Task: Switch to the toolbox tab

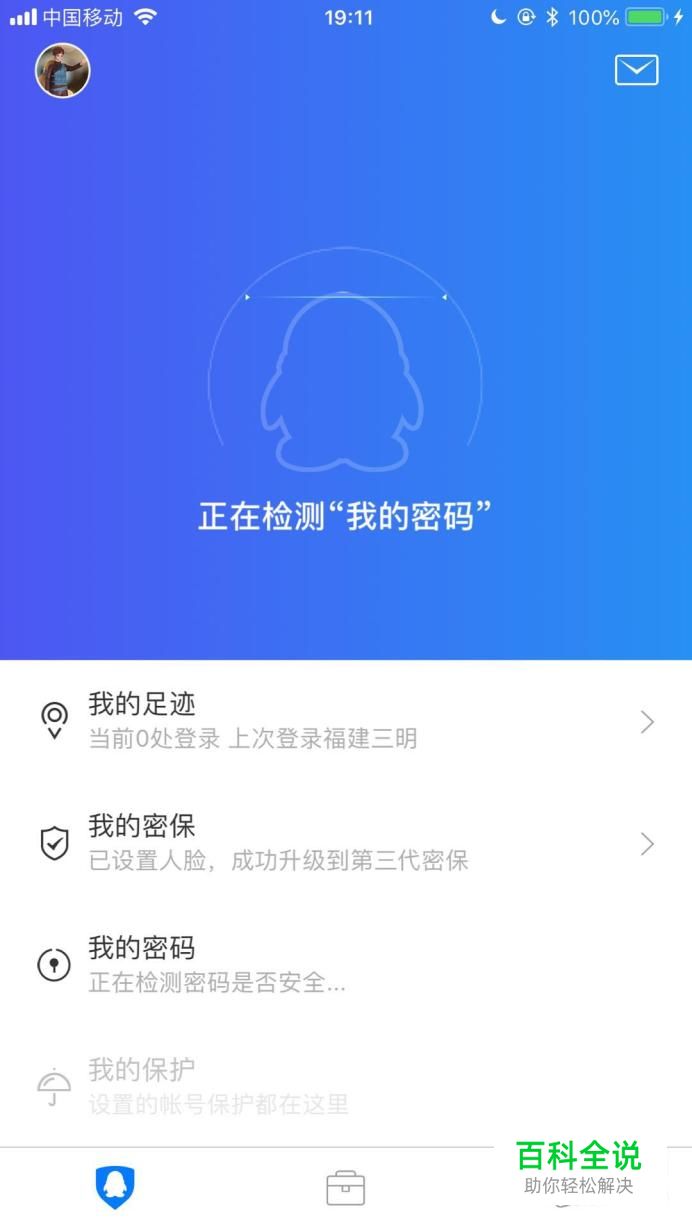Action: point(346,1188)
